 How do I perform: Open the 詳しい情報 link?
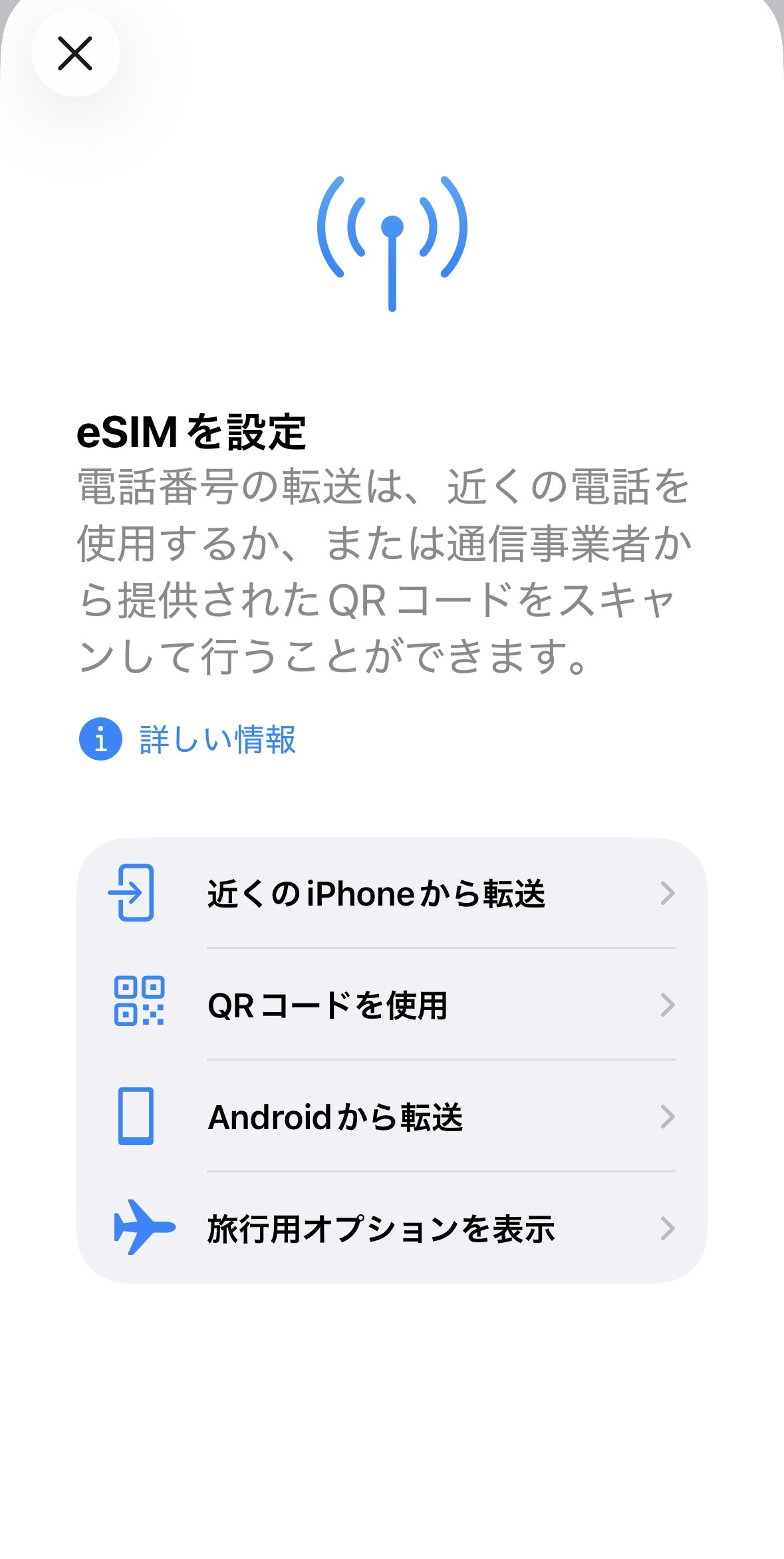216,741
